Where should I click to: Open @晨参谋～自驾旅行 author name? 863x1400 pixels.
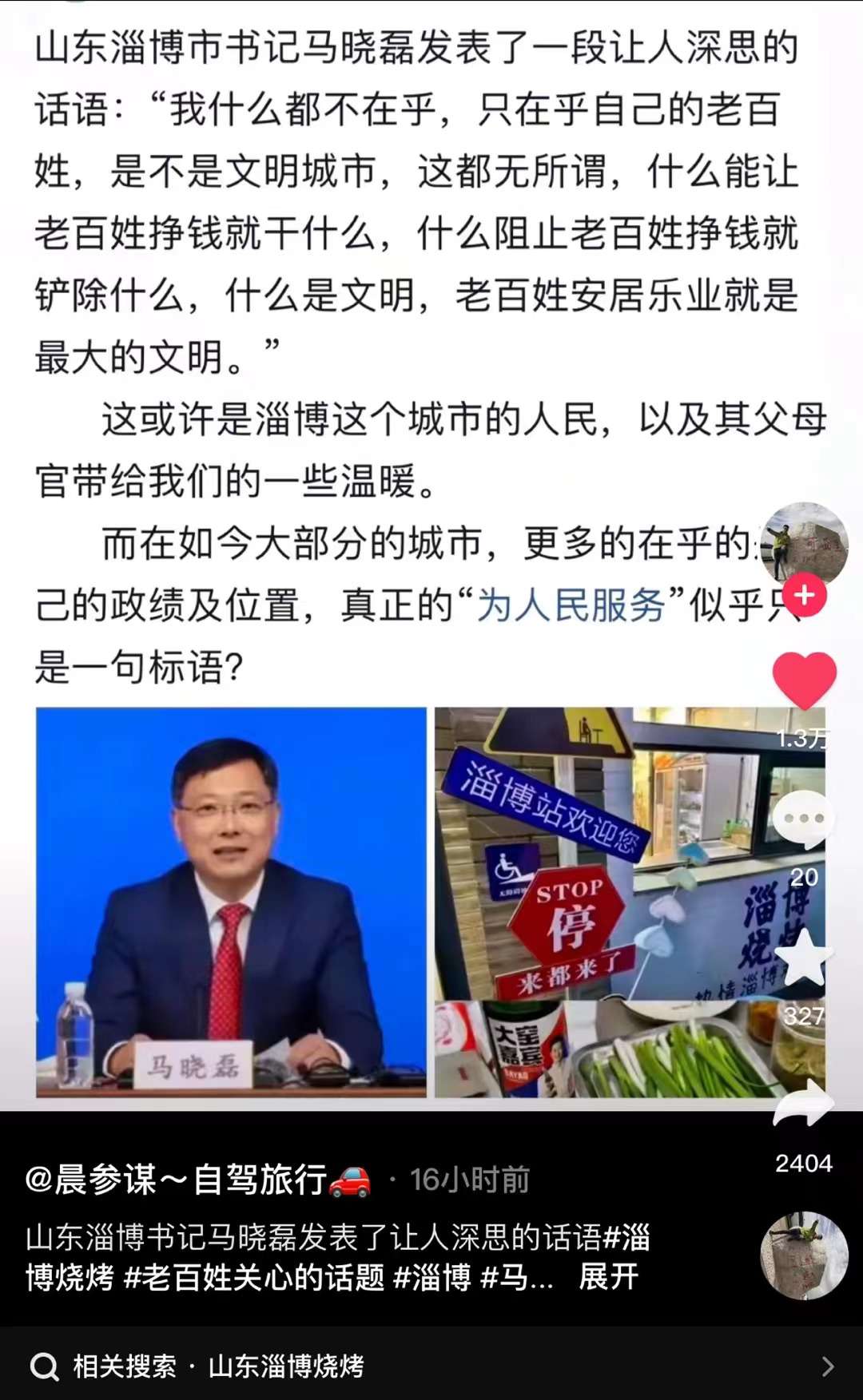click(198, 1180)
